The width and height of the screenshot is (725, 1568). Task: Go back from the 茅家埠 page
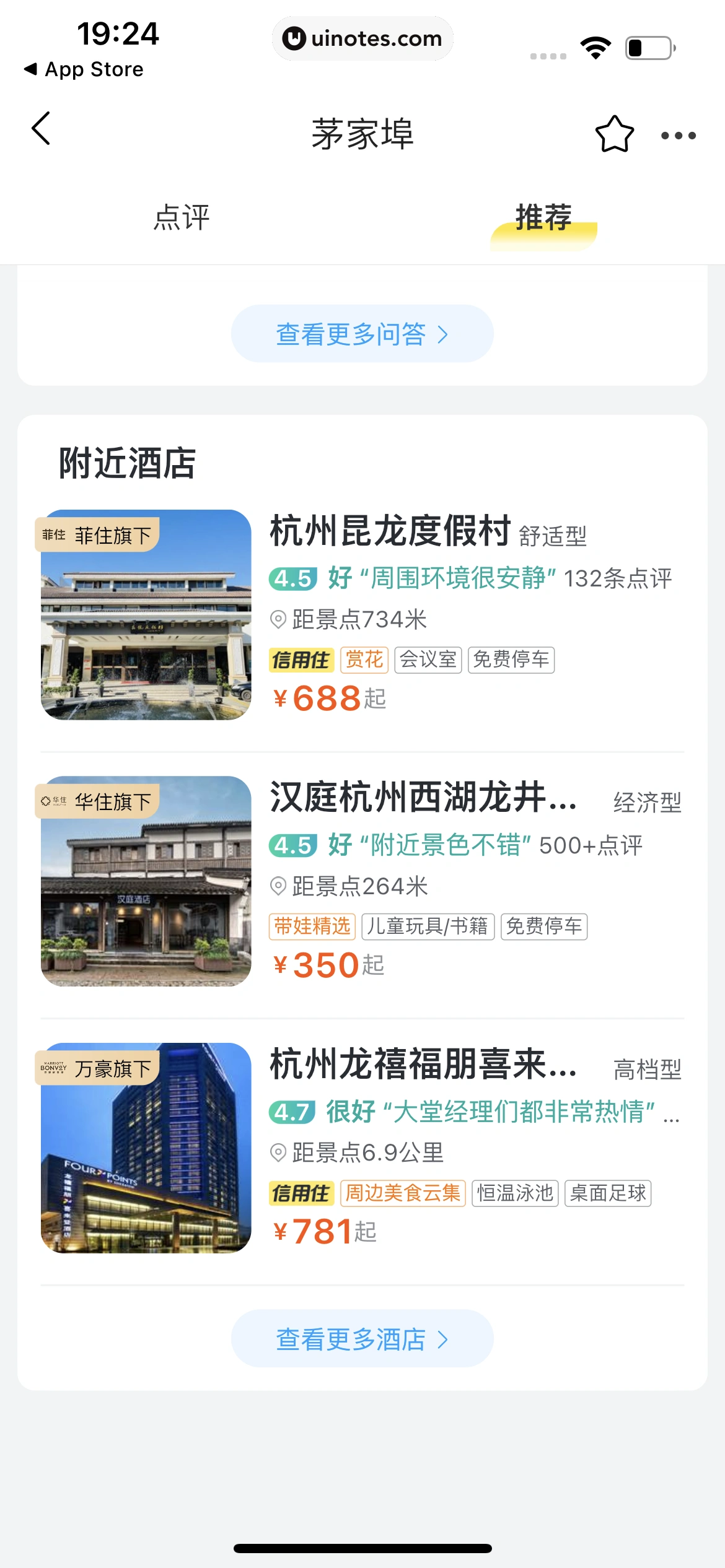(x=41, y=129)
